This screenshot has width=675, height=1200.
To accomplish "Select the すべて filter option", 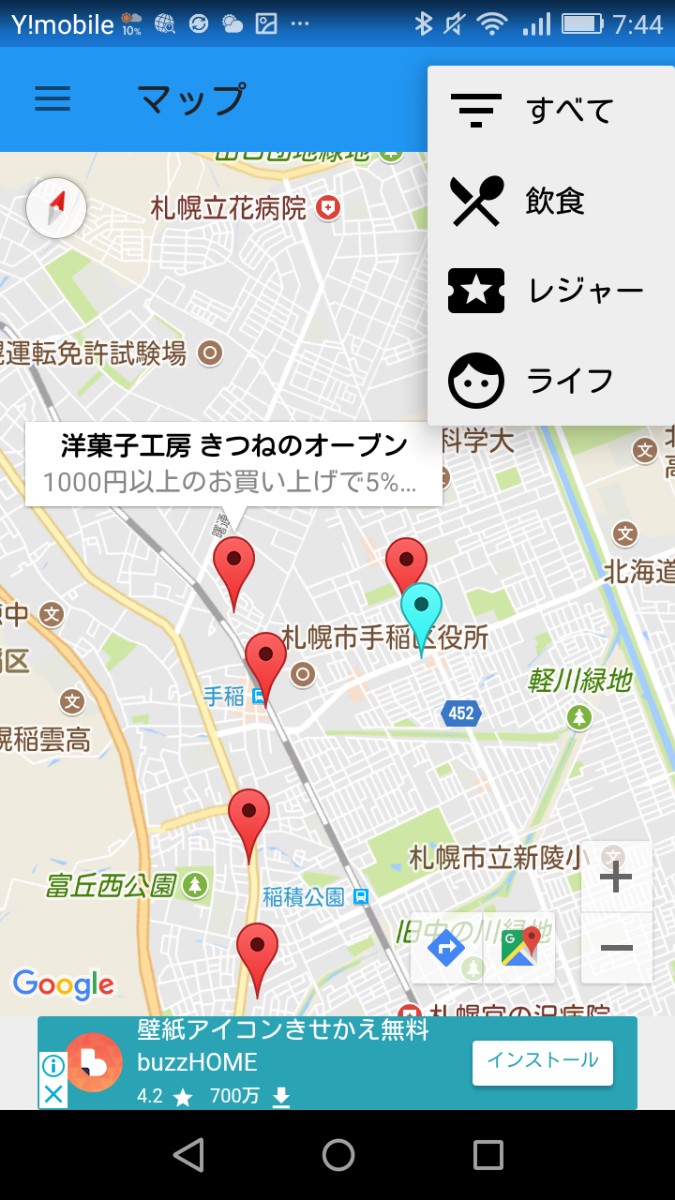I will point(550,110).
